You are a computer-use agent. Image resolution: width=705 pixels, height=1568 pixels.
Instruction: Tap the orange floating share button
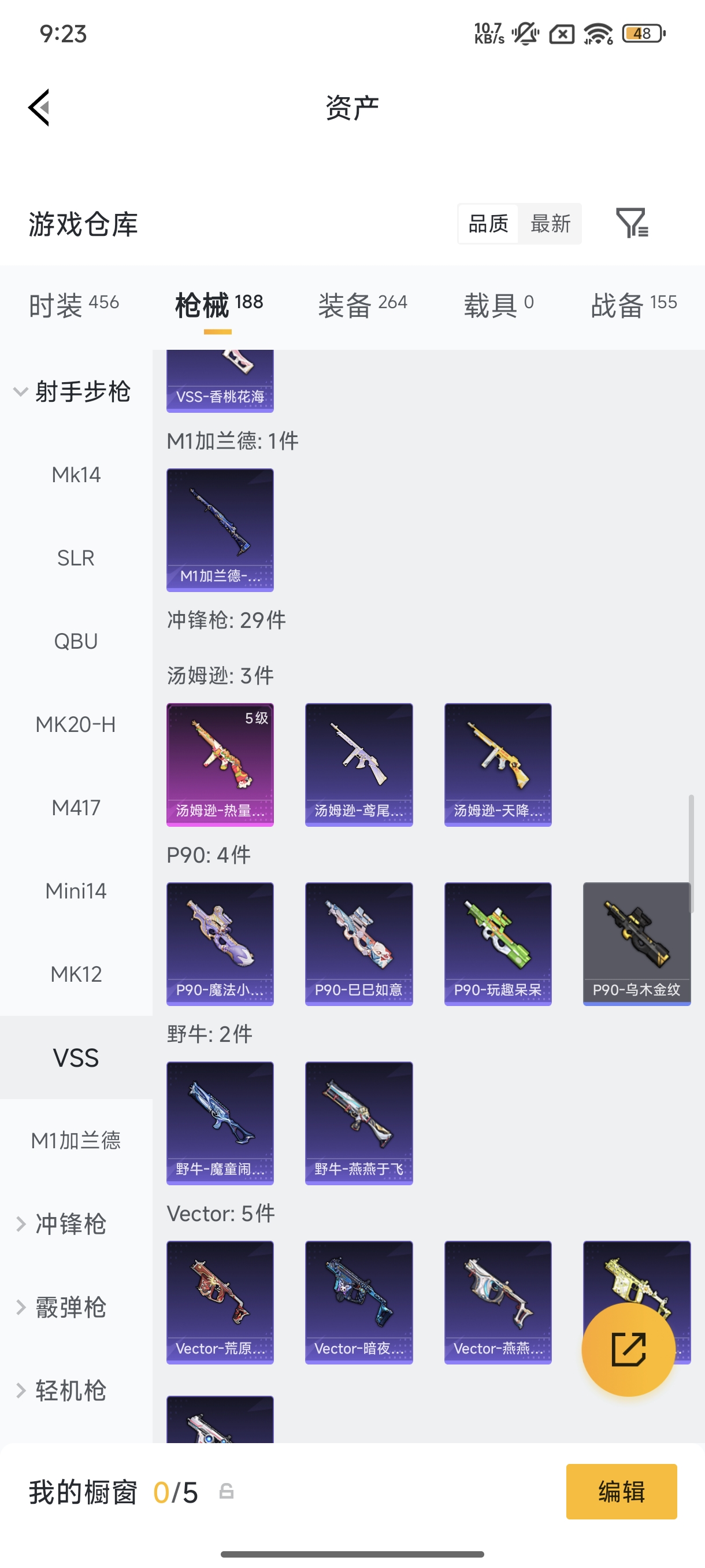pyautogui.click(x=628, y=1349)
